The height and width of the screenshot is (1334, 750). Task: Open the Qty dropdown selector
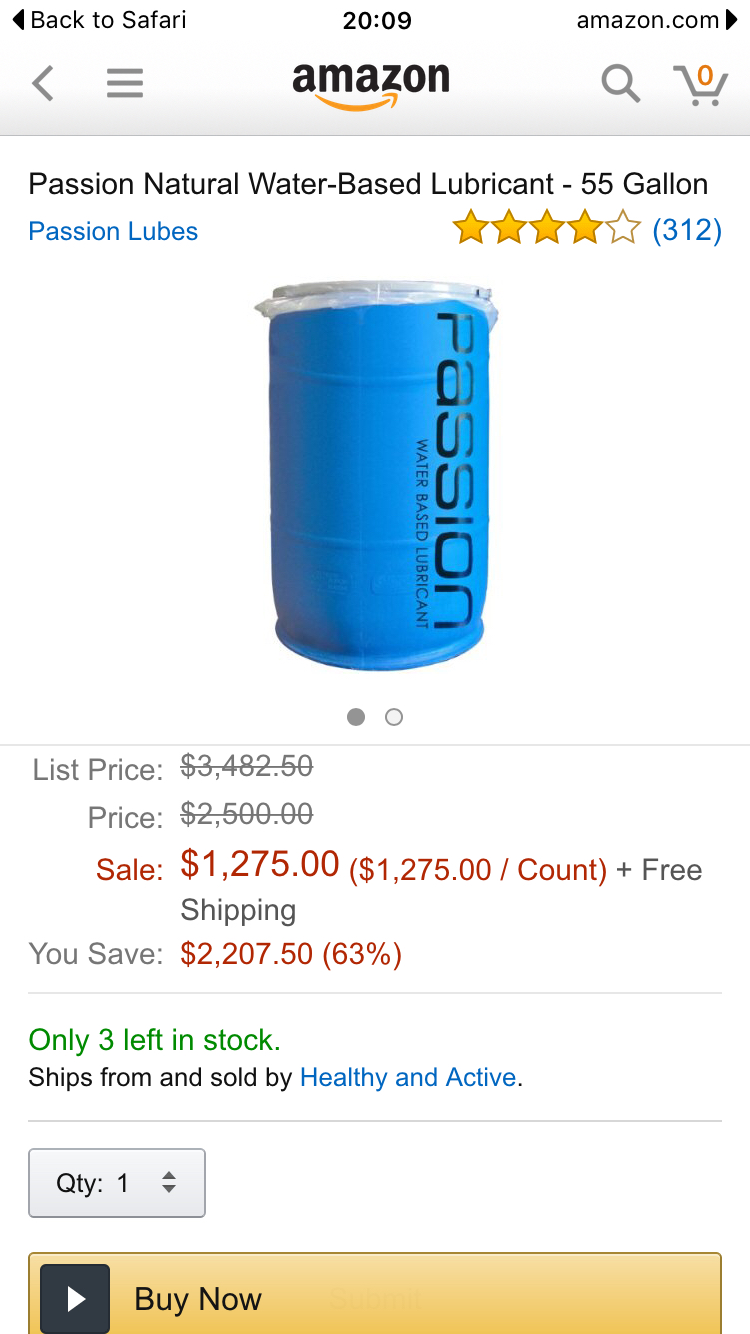click(x=117, y=1183)
